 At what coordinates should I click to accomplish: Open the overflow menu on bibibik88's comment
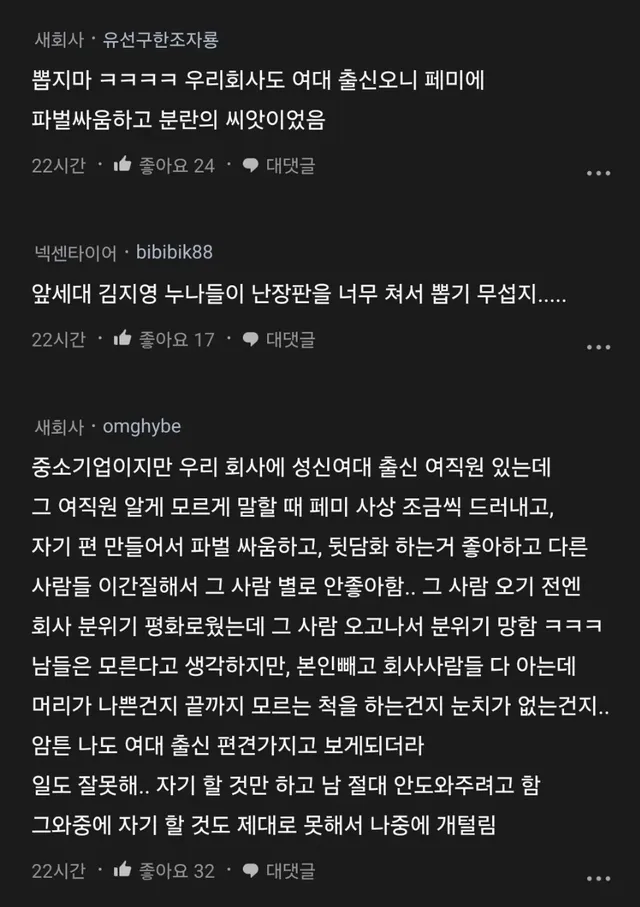[x=597, y=347]
